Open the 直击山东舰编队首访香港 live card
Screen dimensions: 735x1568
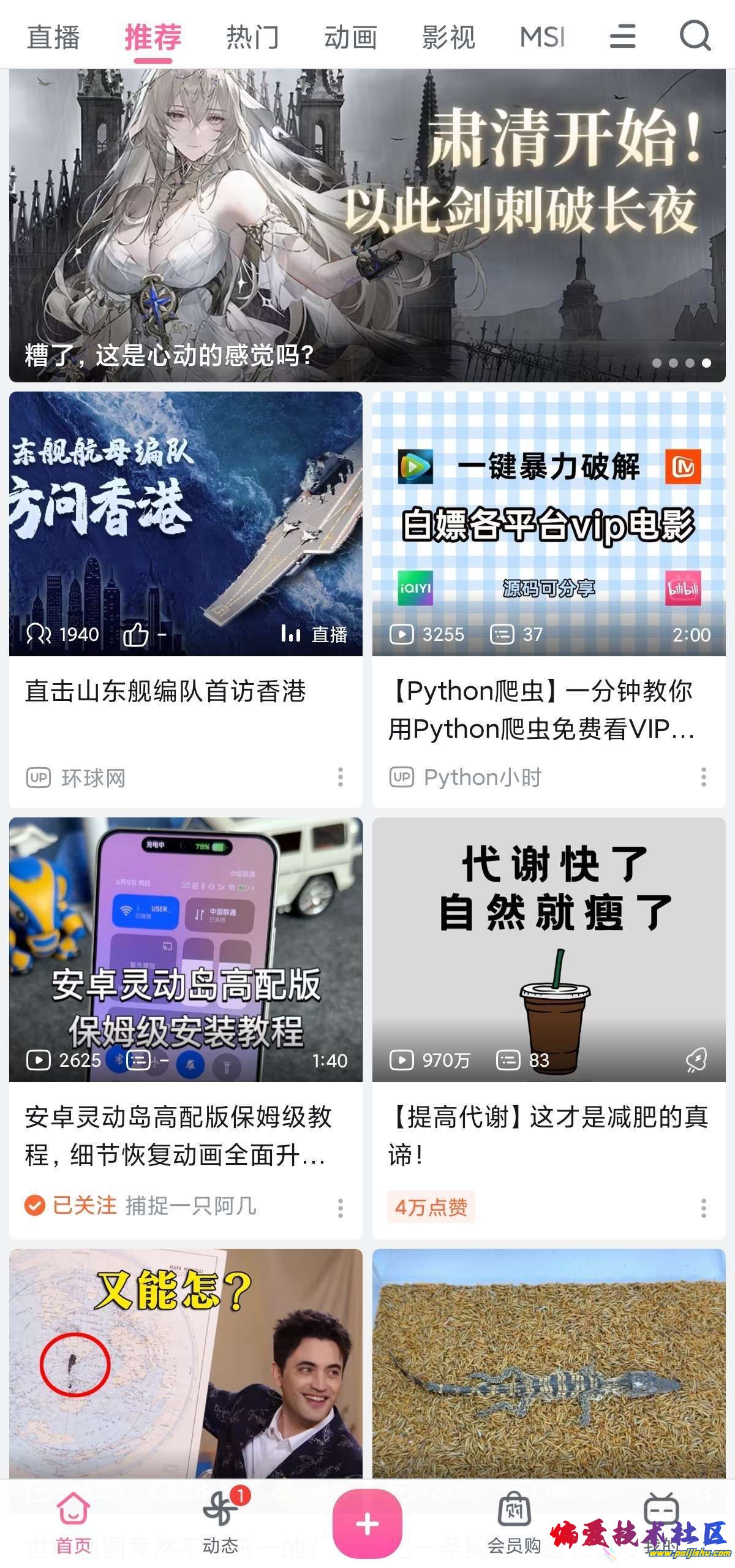(x=186, y=524)
